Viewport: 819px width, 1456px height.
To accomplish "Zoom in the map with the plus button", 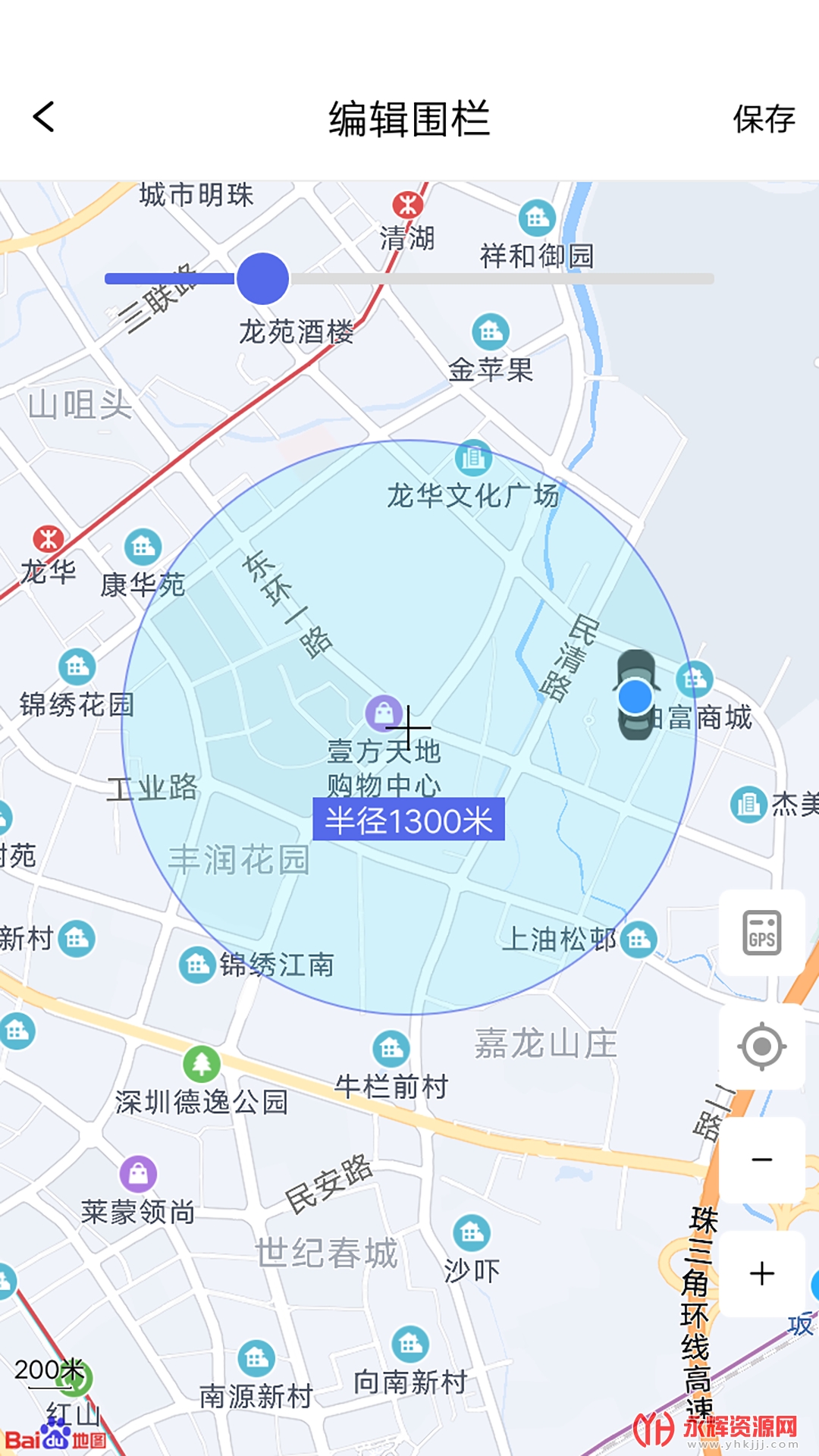I will pos(761,1273).
